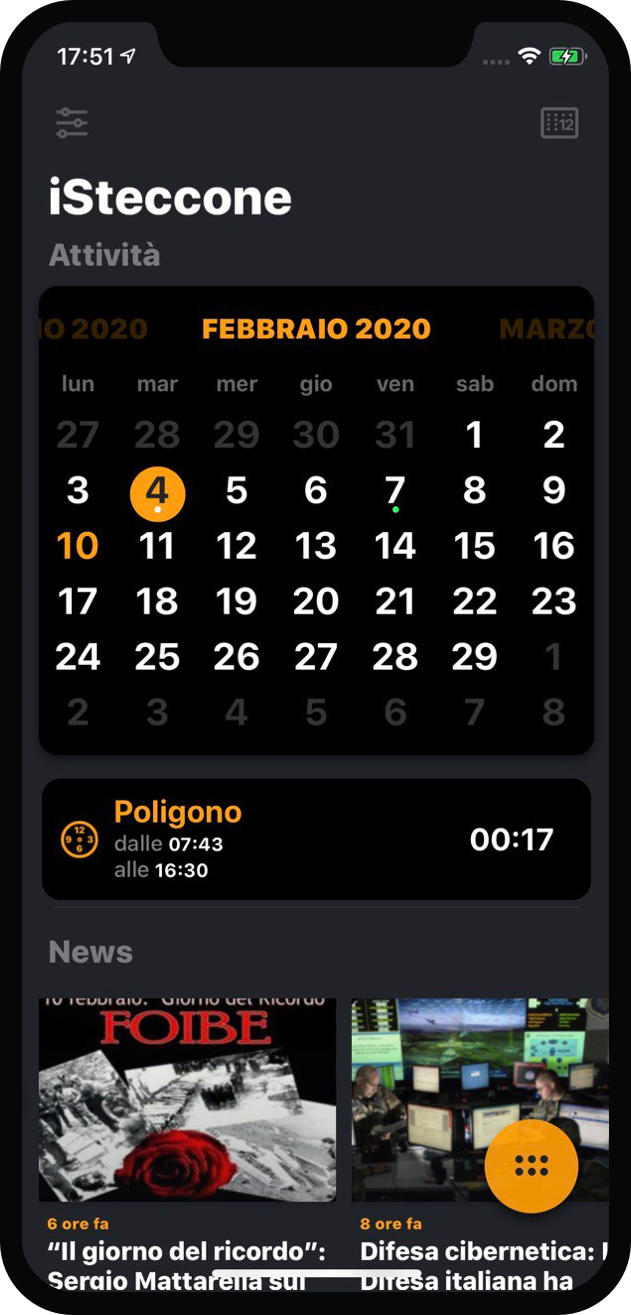The image size is (631, 1315).
Task: Open the Poligono activity card
Action: click(x=316, y=840)
